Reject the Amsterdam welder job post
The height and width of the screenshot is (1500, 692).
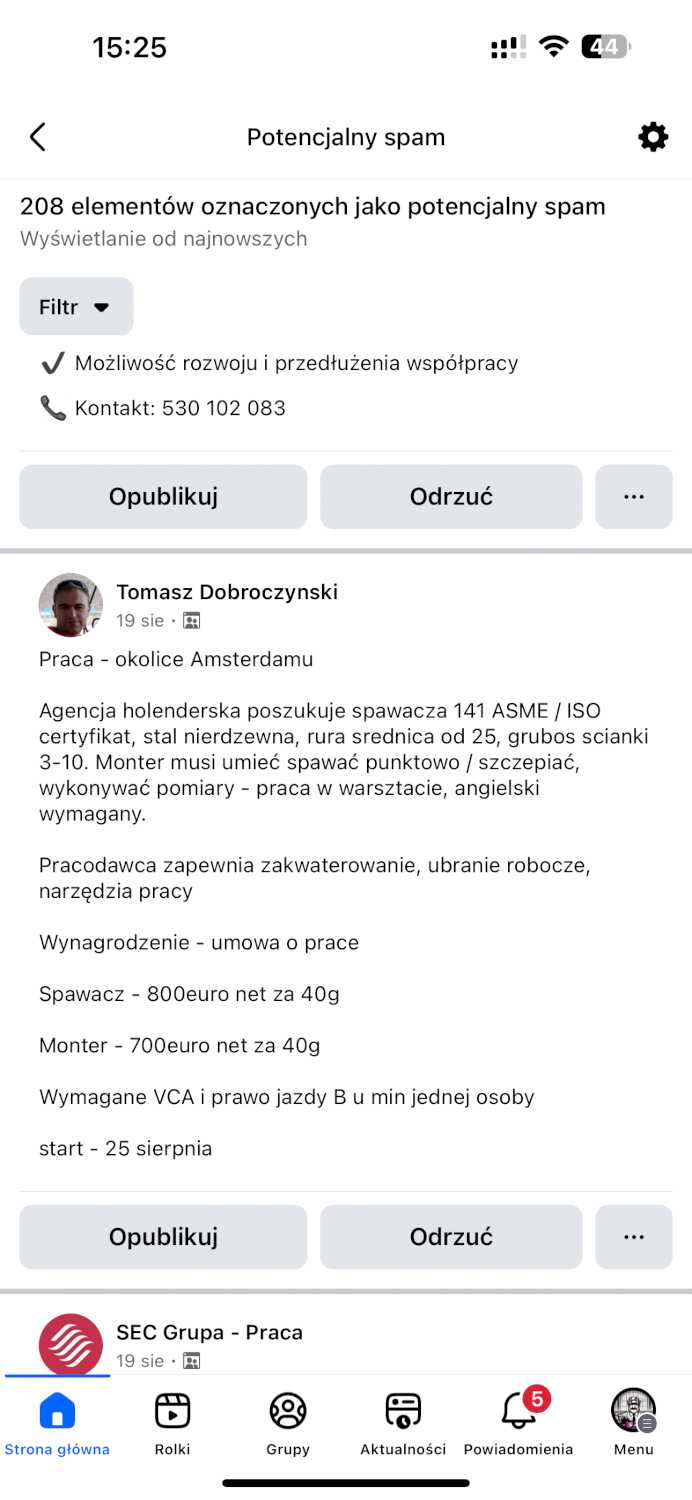point(451,1237)
